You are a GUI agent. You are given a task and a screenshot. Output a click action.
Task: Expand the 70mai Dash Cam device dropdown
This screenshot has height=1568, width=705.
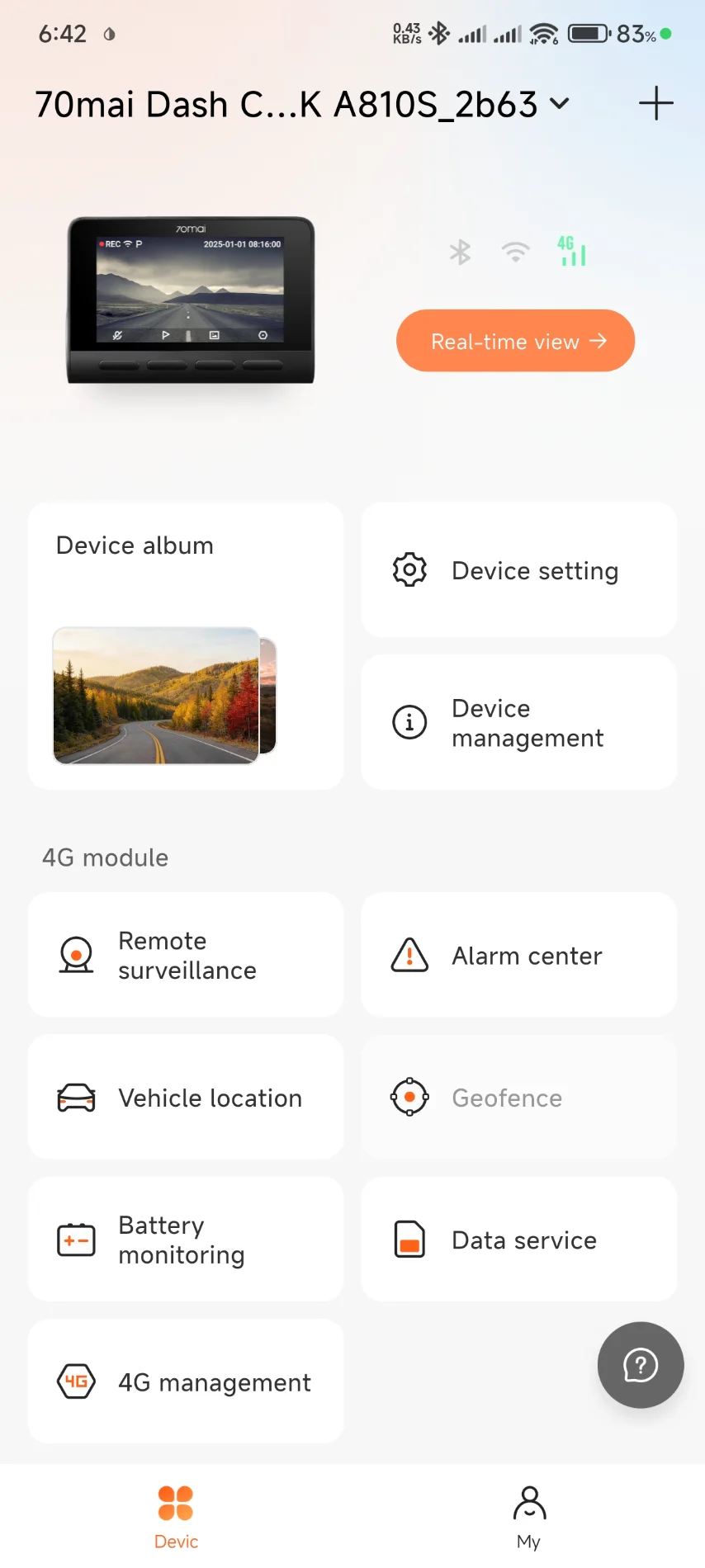point(559,104)
